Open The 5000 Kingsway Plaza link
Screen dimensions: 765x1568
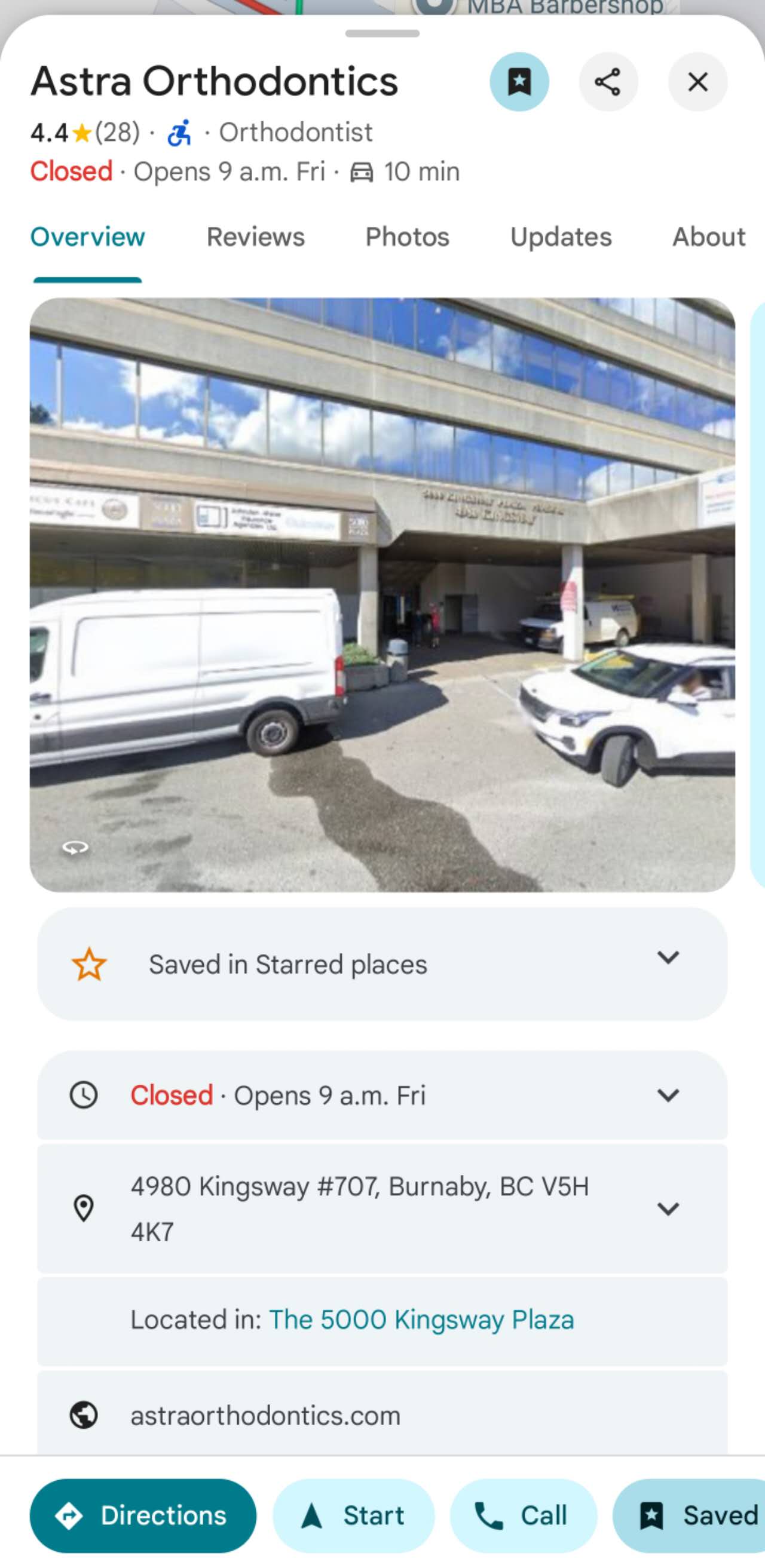pyautogui.click(x=421, y=1320)
